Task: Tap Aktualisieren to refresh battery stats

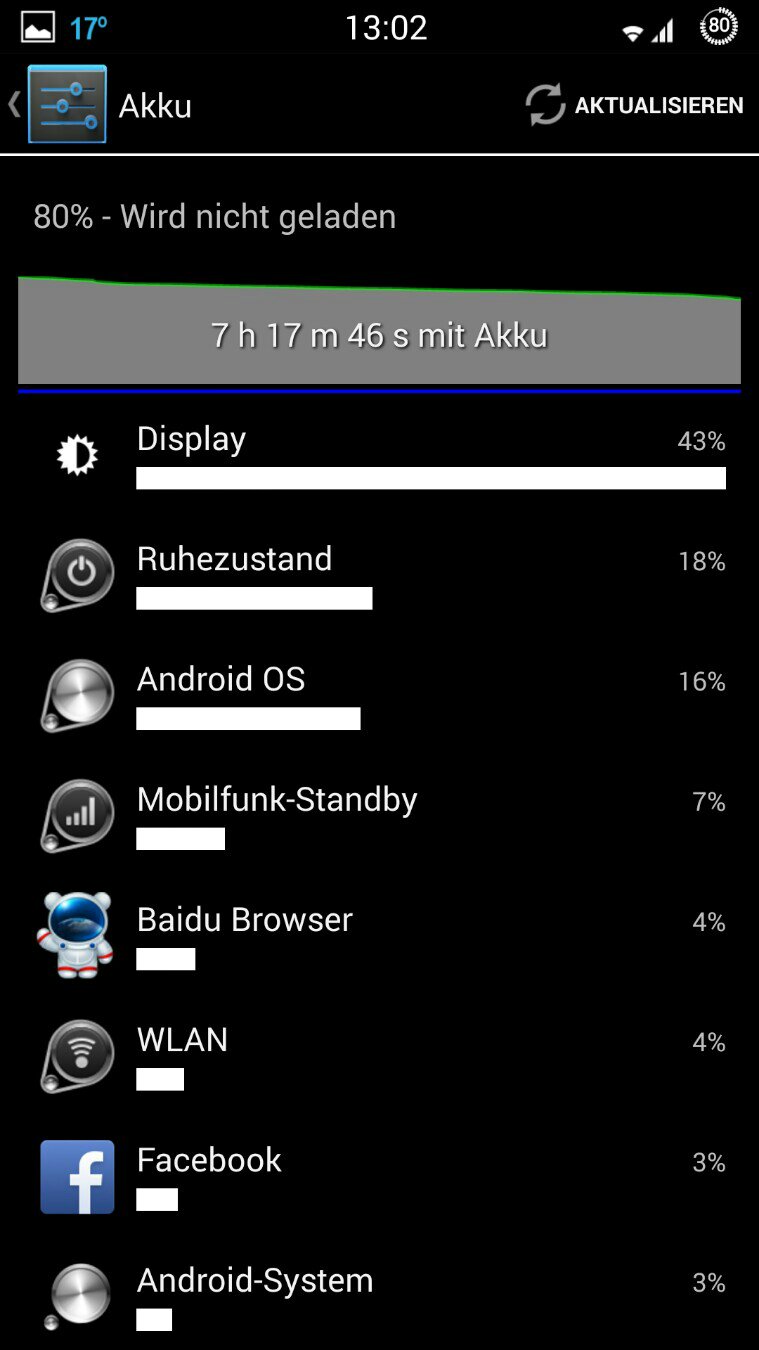Action: point(635,105)
